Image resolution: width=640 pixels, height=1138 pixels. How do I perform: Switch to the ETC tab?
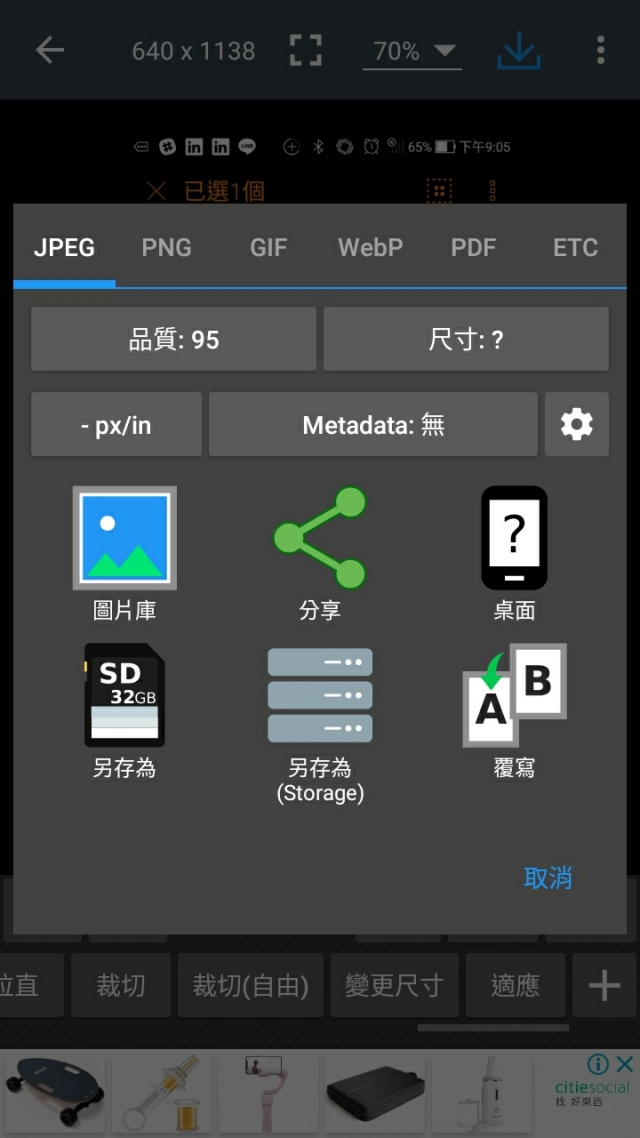click(575, 248)
